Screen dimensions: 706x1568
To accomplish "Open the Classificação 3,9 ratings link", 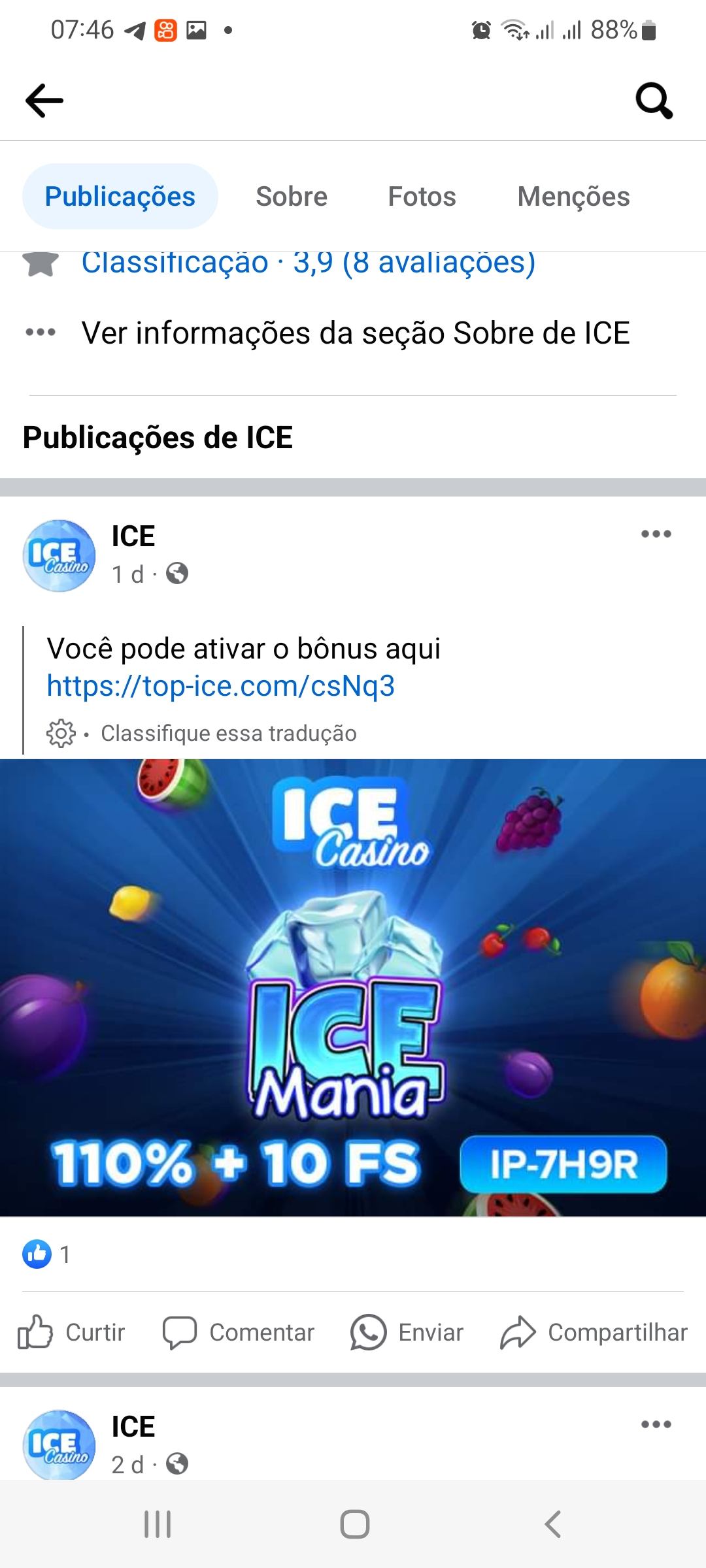I will pyautogui.click(x=308, y=263).
